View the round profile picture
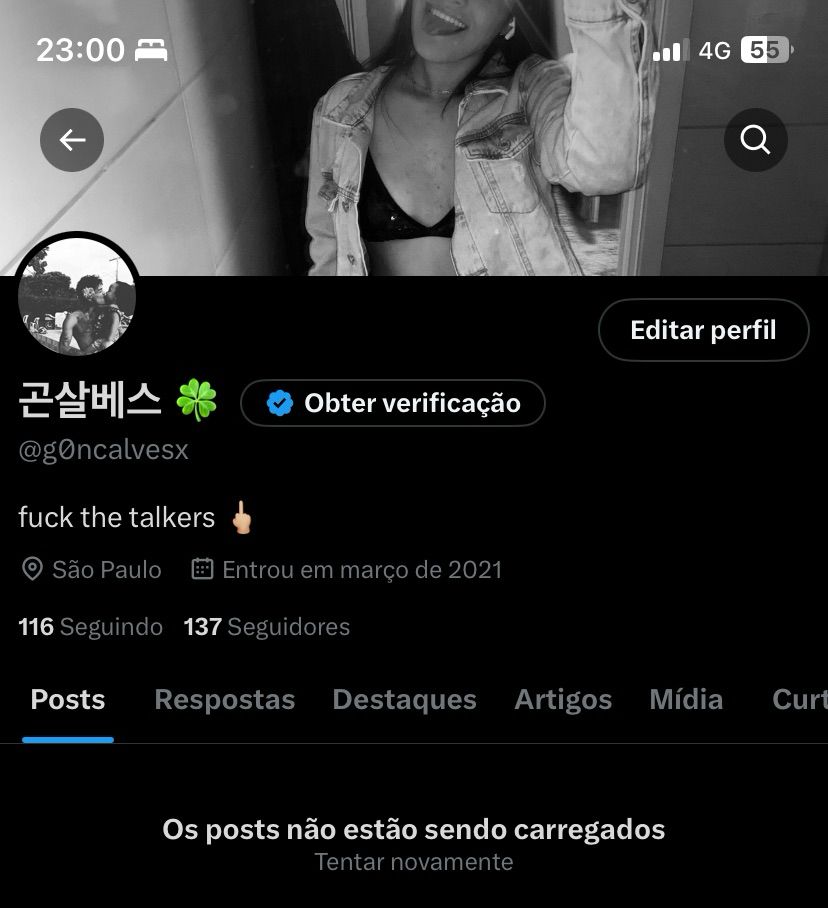Screen dimensions: 828x908 tap(77, 297)
